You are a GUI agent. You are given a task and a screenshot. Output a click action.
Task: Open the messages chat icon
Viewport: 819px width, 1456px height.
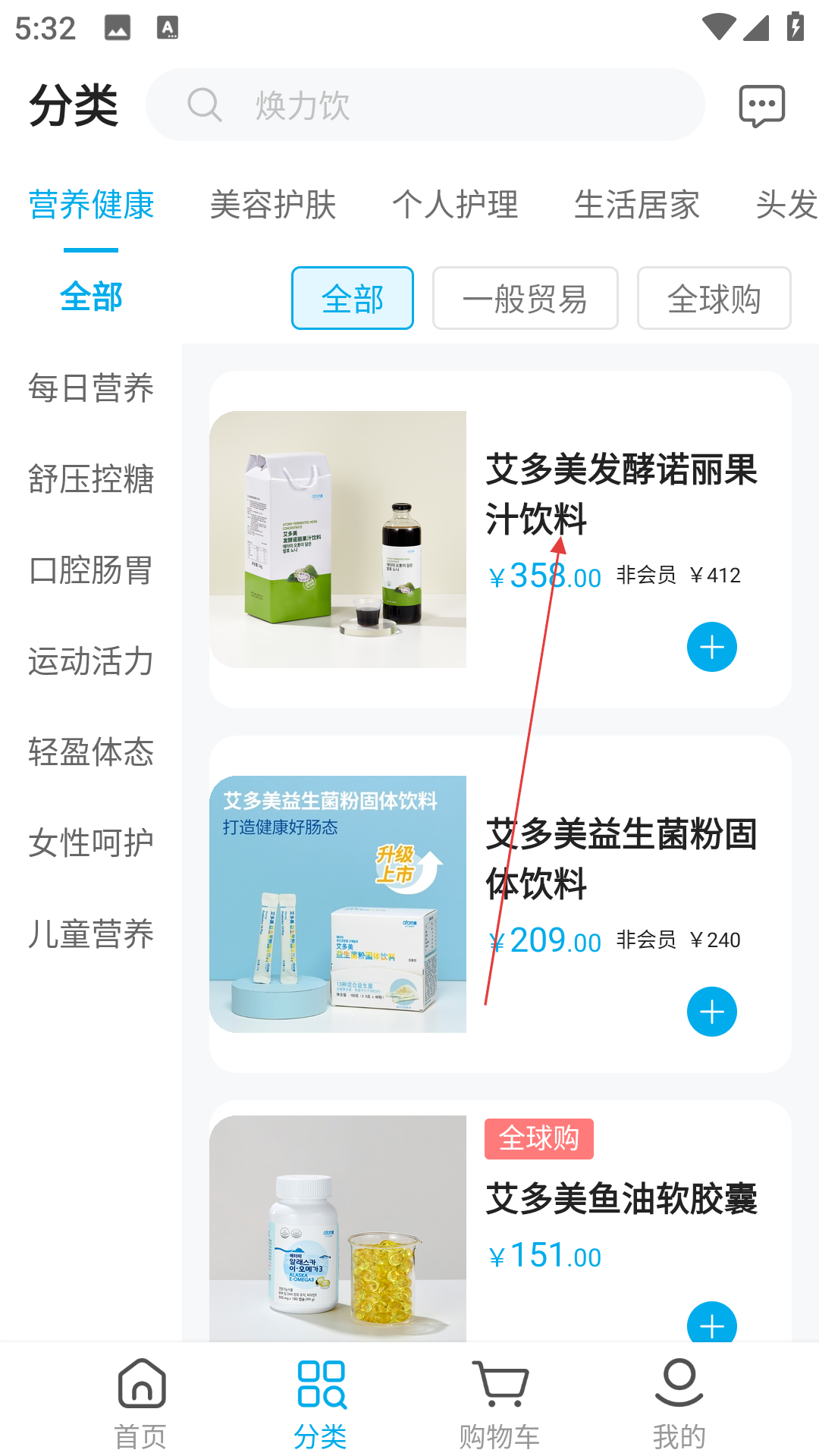pos(761,105)
